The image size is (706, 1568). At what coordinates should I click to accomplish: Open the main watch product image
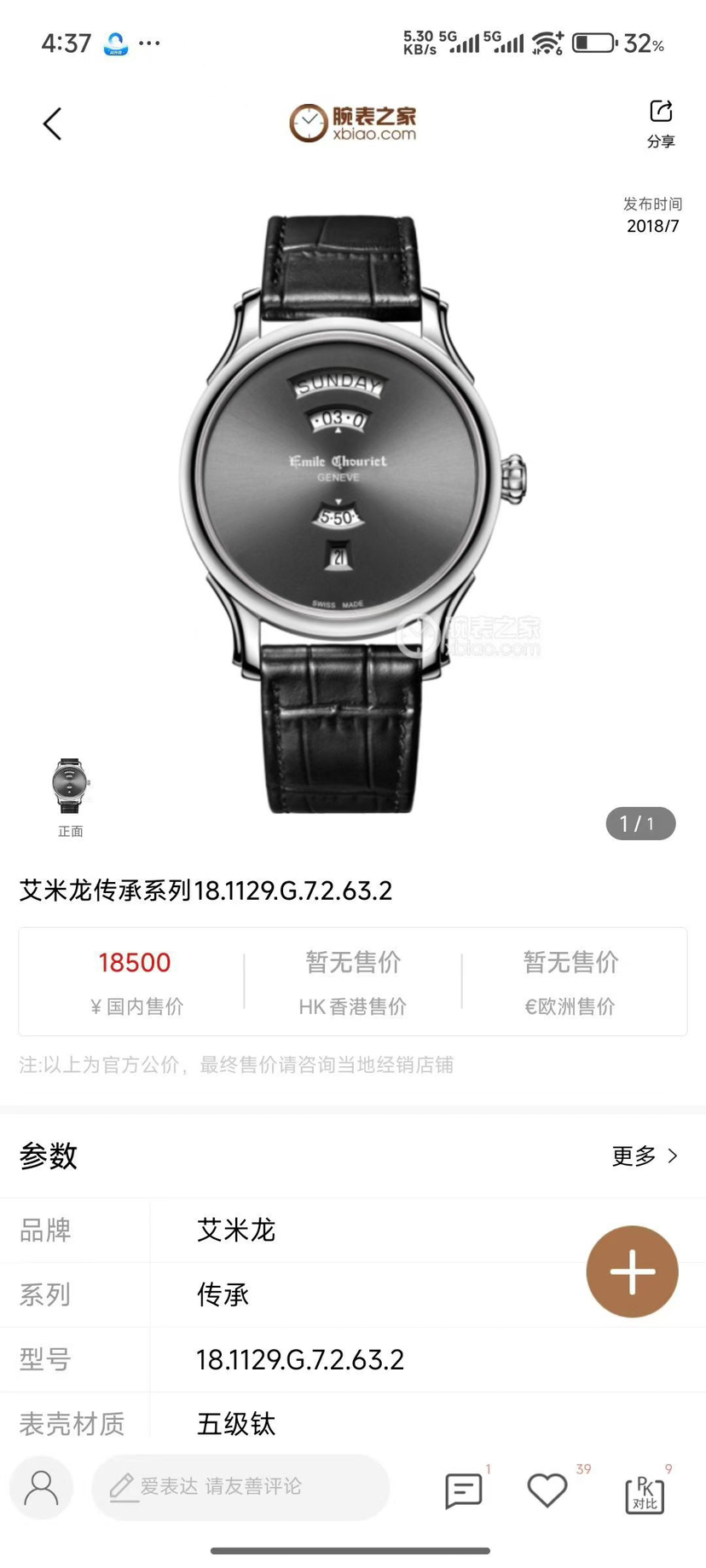[352, 511]
